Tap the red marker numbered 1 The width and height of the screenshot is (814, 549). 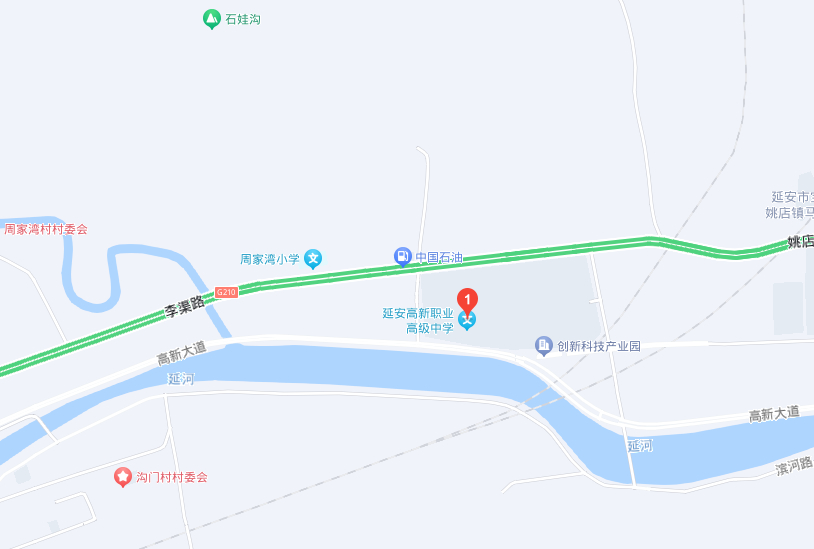click(467, 299)
